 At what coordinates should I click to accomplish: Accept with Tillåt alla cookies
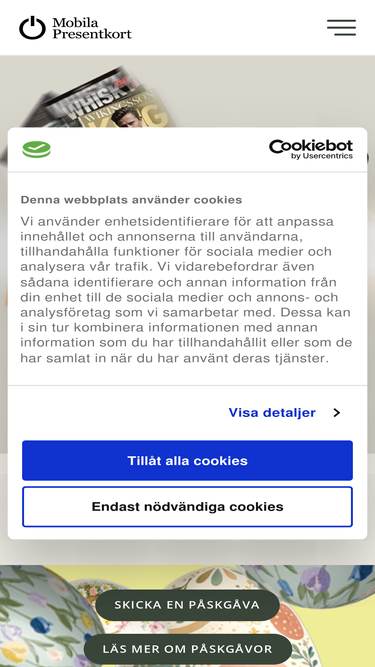[188, 460]
